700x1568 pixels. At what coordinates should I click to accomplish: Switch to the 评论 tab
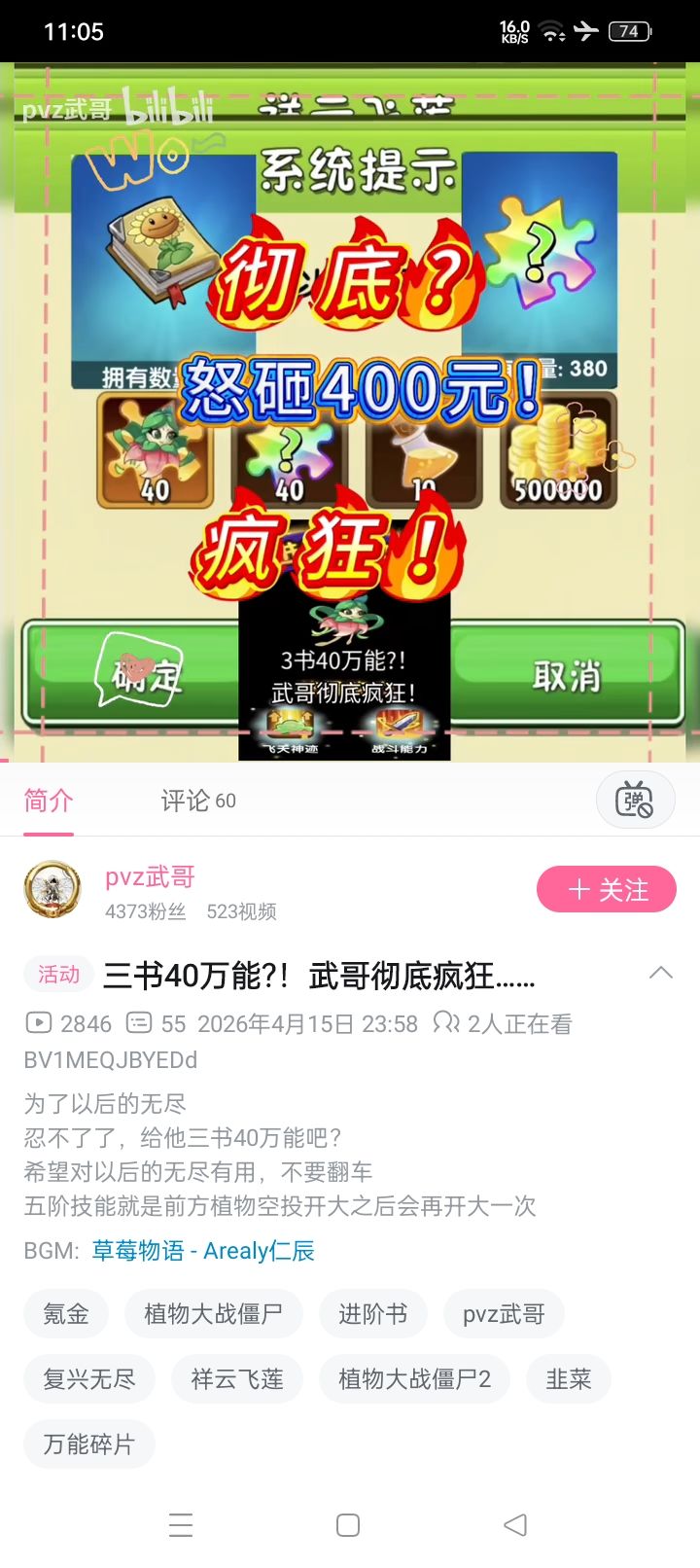tap(194, 800)
